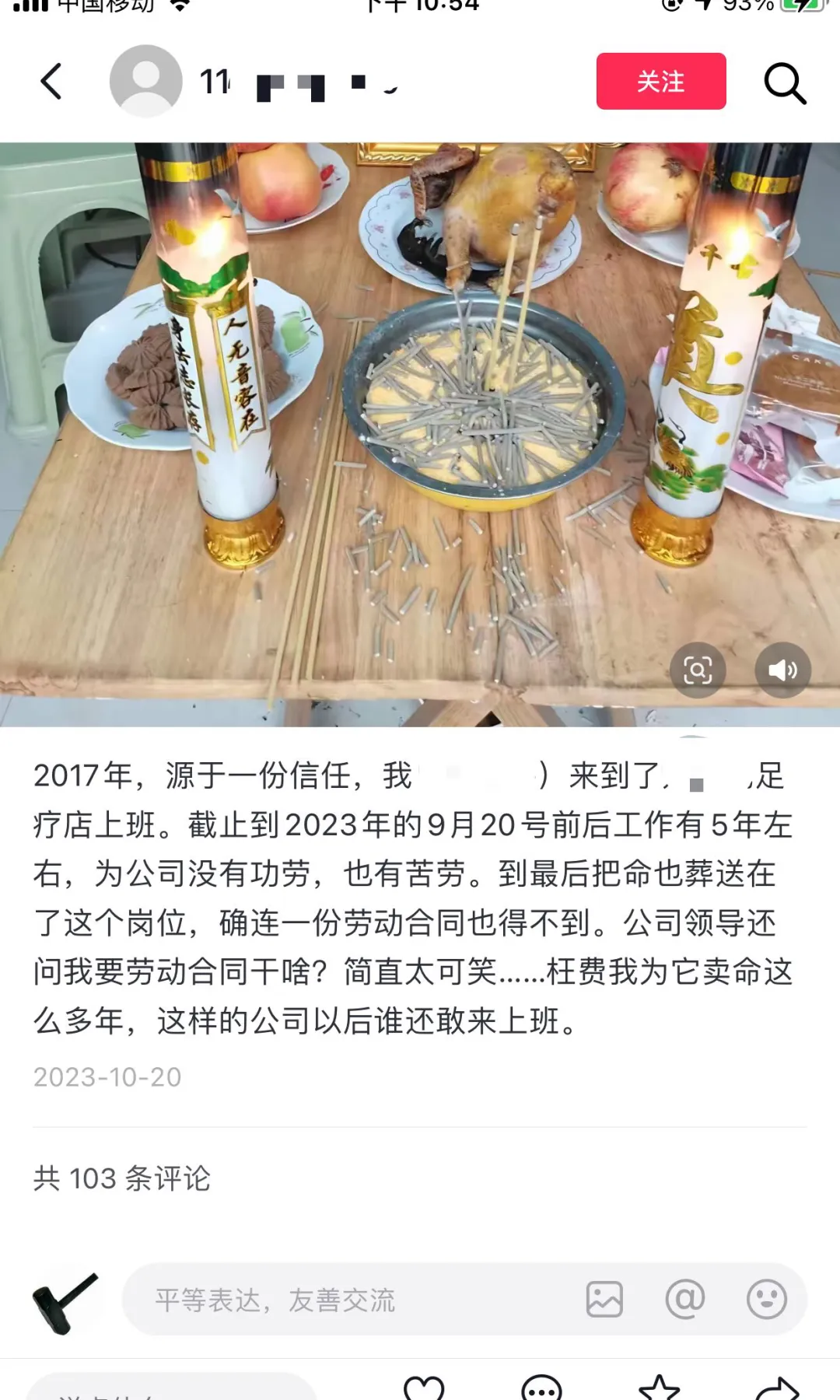Image resolution: width=840 pixels, height=1400 pixels.
Task: Go back using the back arrow
Action: pos(51,82)
